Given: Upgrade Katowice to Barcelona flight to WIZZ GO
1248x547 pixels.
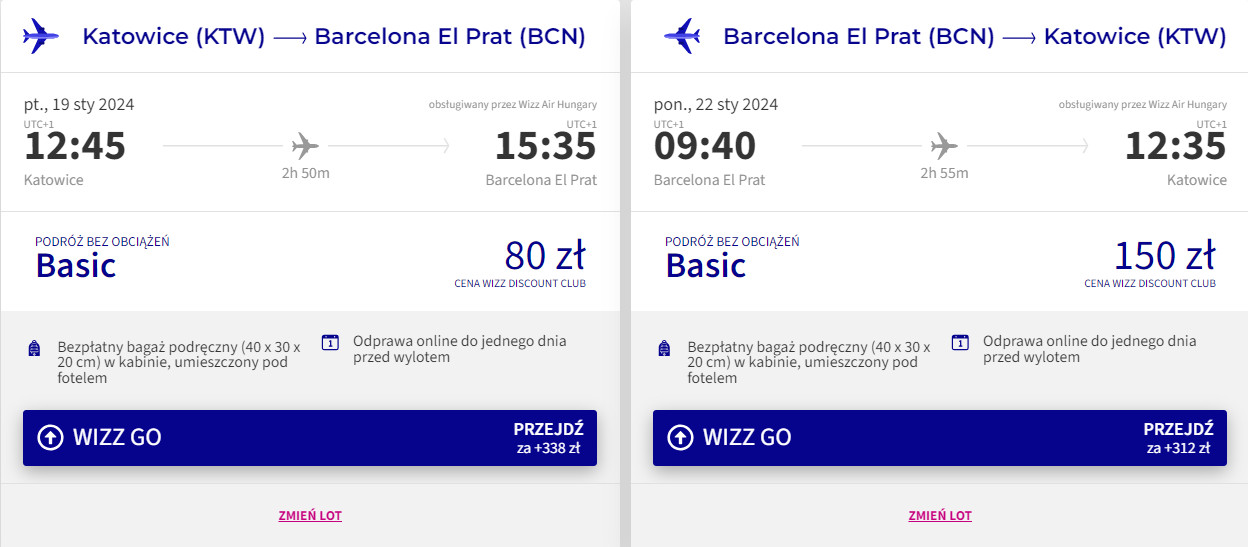Looking at the screenshot, I should point(310,437).
